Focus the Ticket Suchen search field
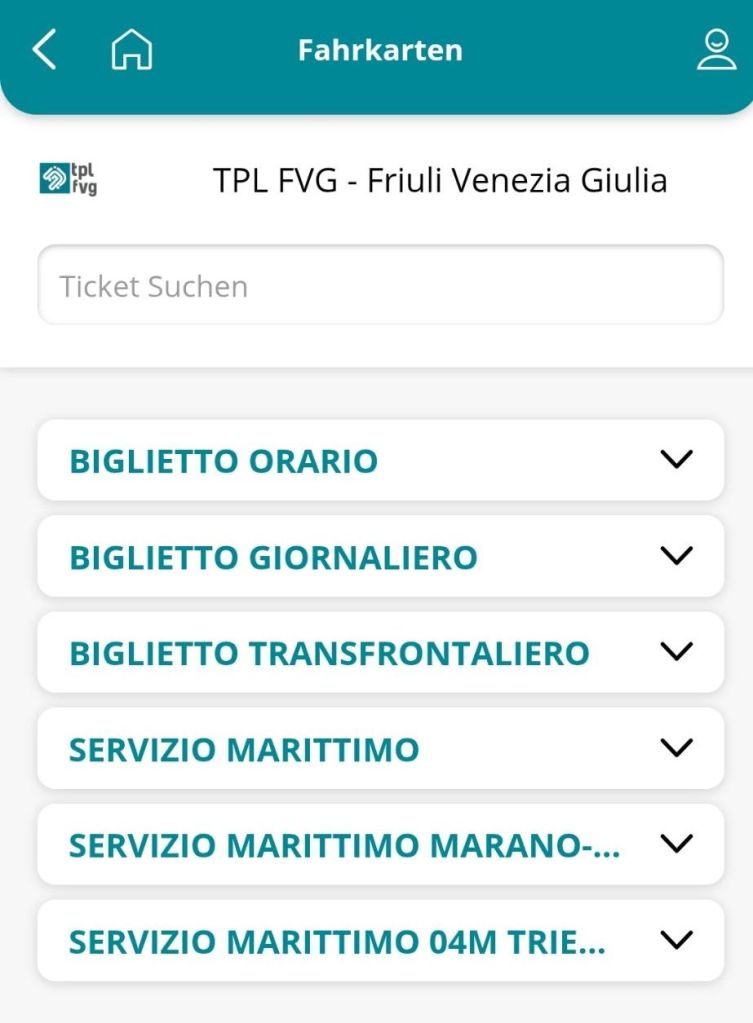Viewport: 753px width, 1023px height. coord(380,286)
